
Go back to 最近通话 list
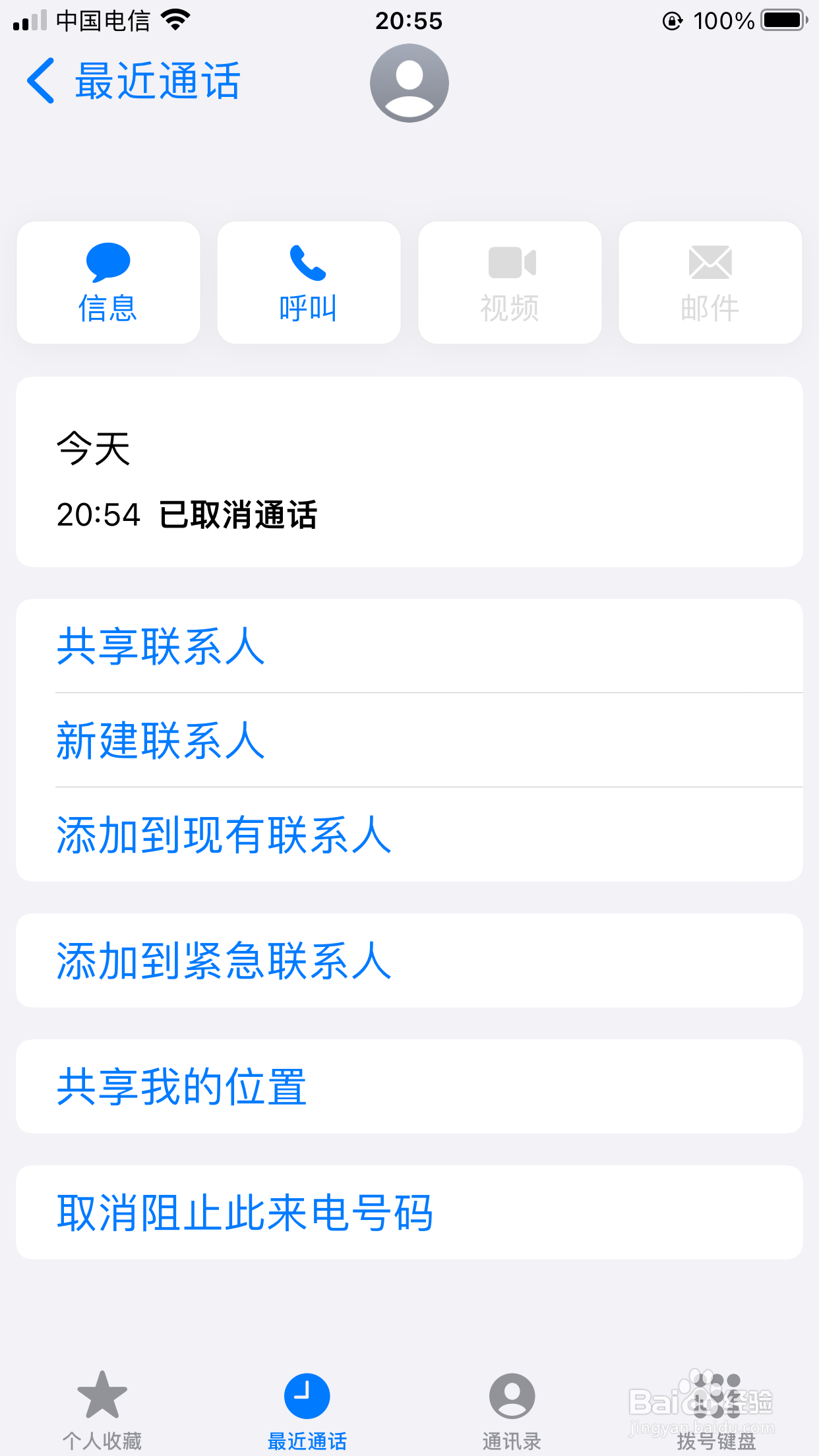(x=132, y=80)
